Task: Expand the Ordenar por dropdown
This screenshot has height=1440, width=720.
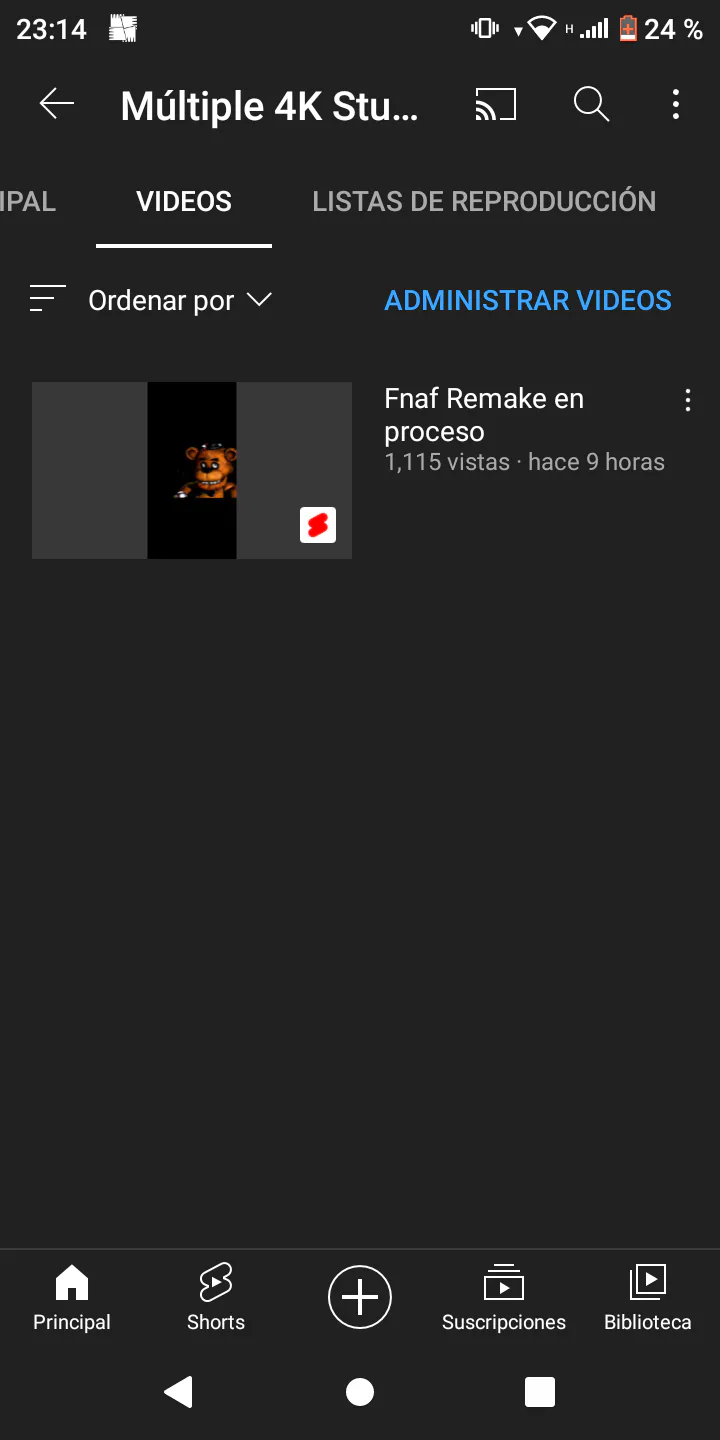Action: point(180,300)
